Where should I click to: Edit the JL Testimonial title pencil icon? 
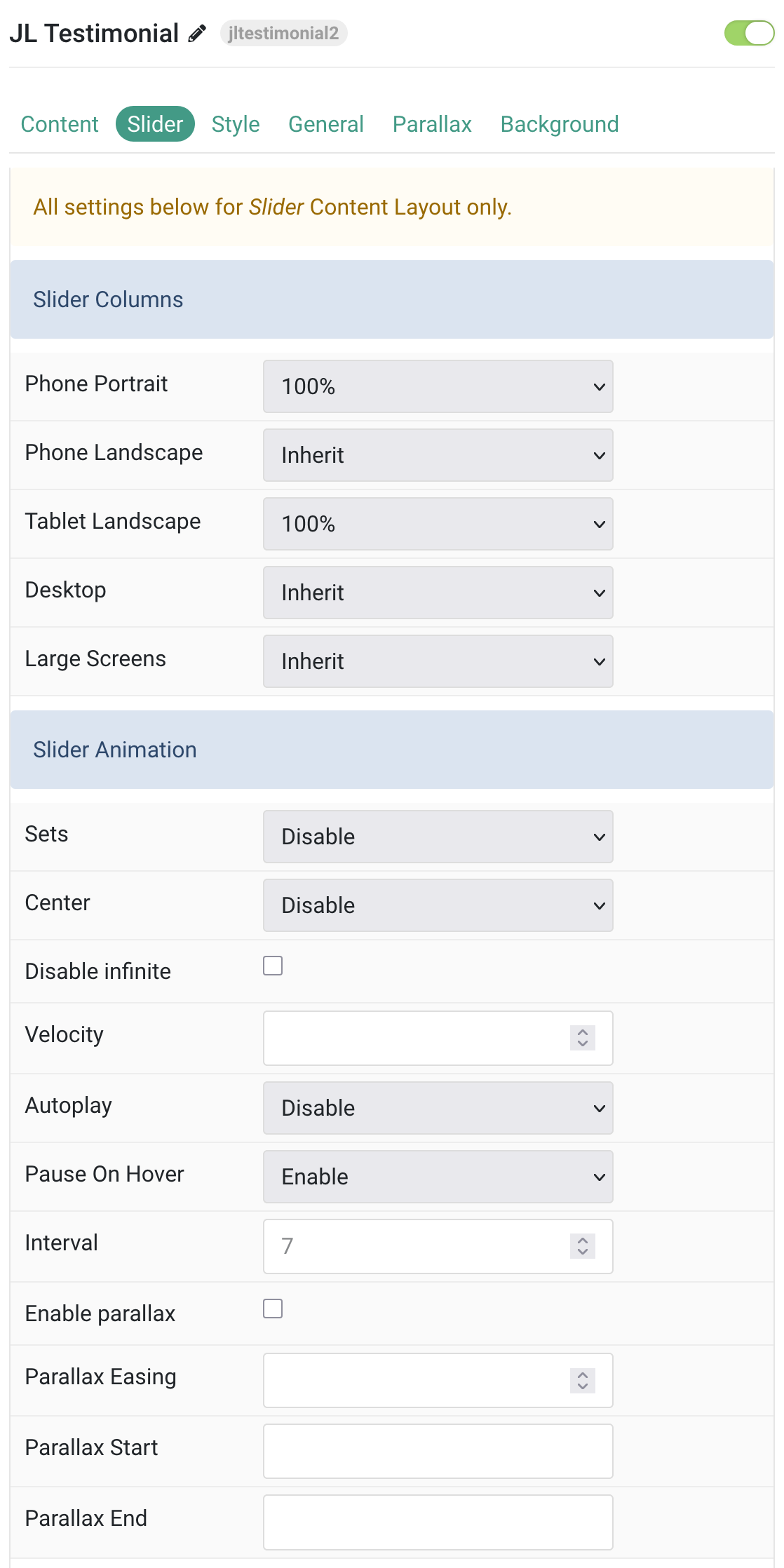pyautogui.click(x=197, y=33)
